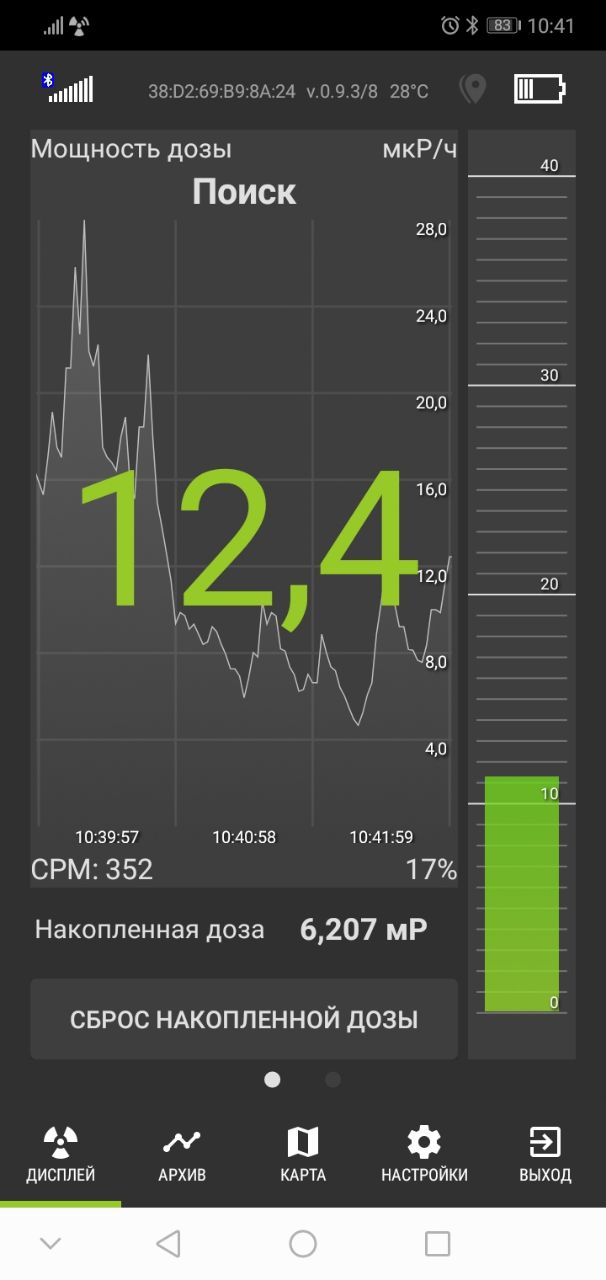Open the Карта tab

(x=303, y=1155)
